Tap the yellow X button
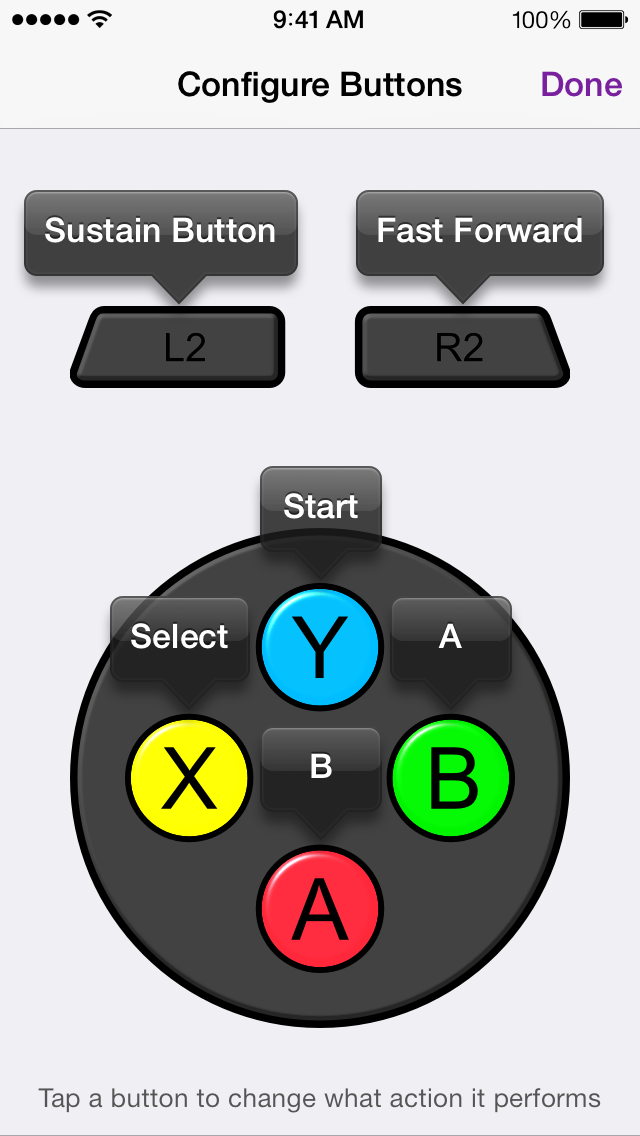 189,778
